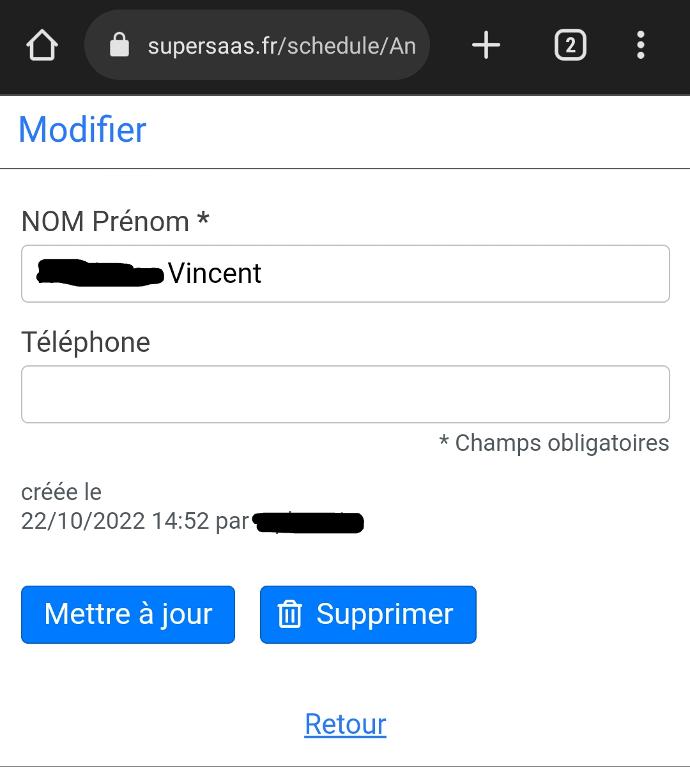Open the browser overflow menu
The height and width of the screenshot is (767, 690).
click(x=641, y=45)
